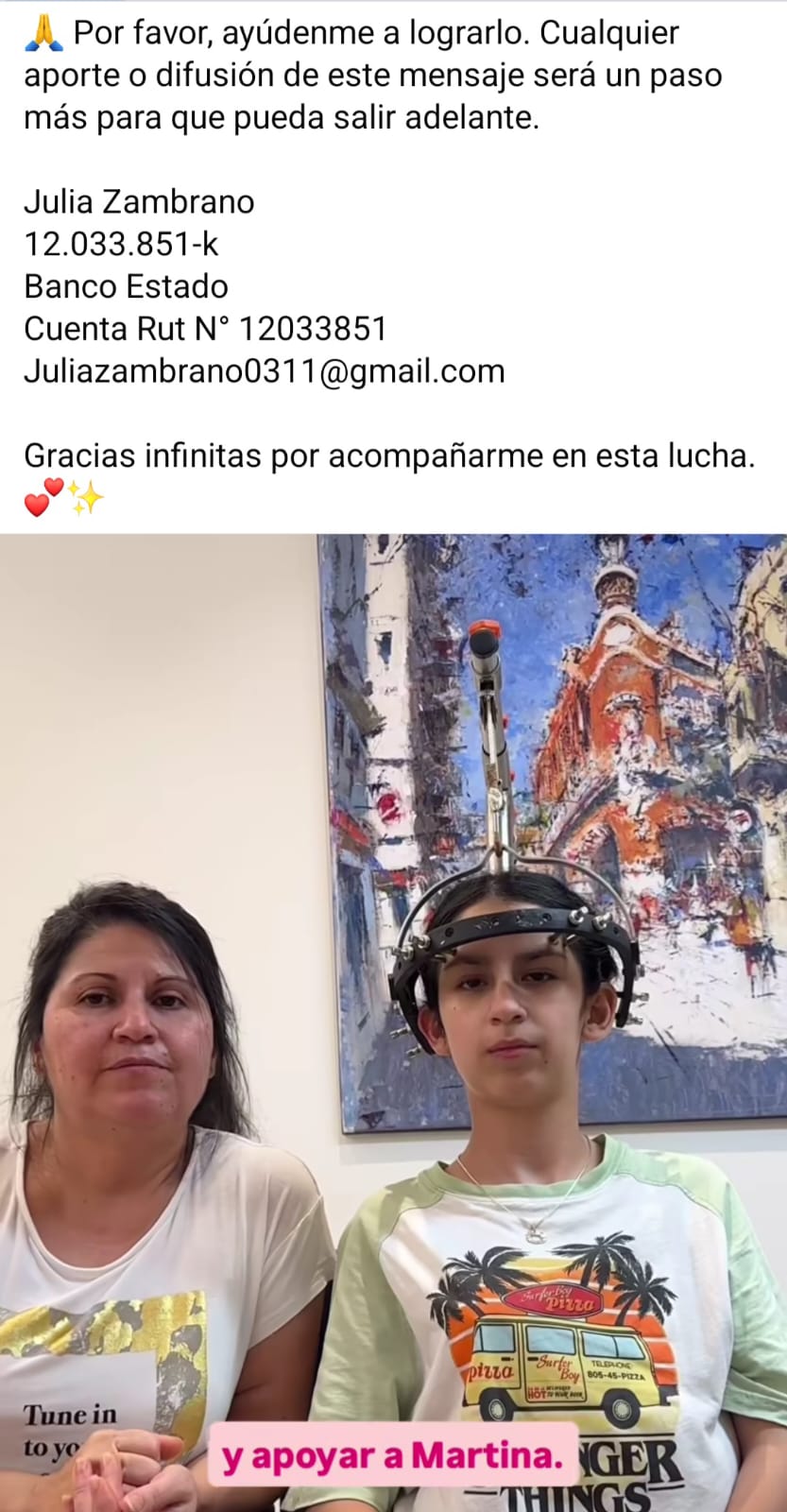Open the post's video supporting Martina

click(x=393, y=1021)
